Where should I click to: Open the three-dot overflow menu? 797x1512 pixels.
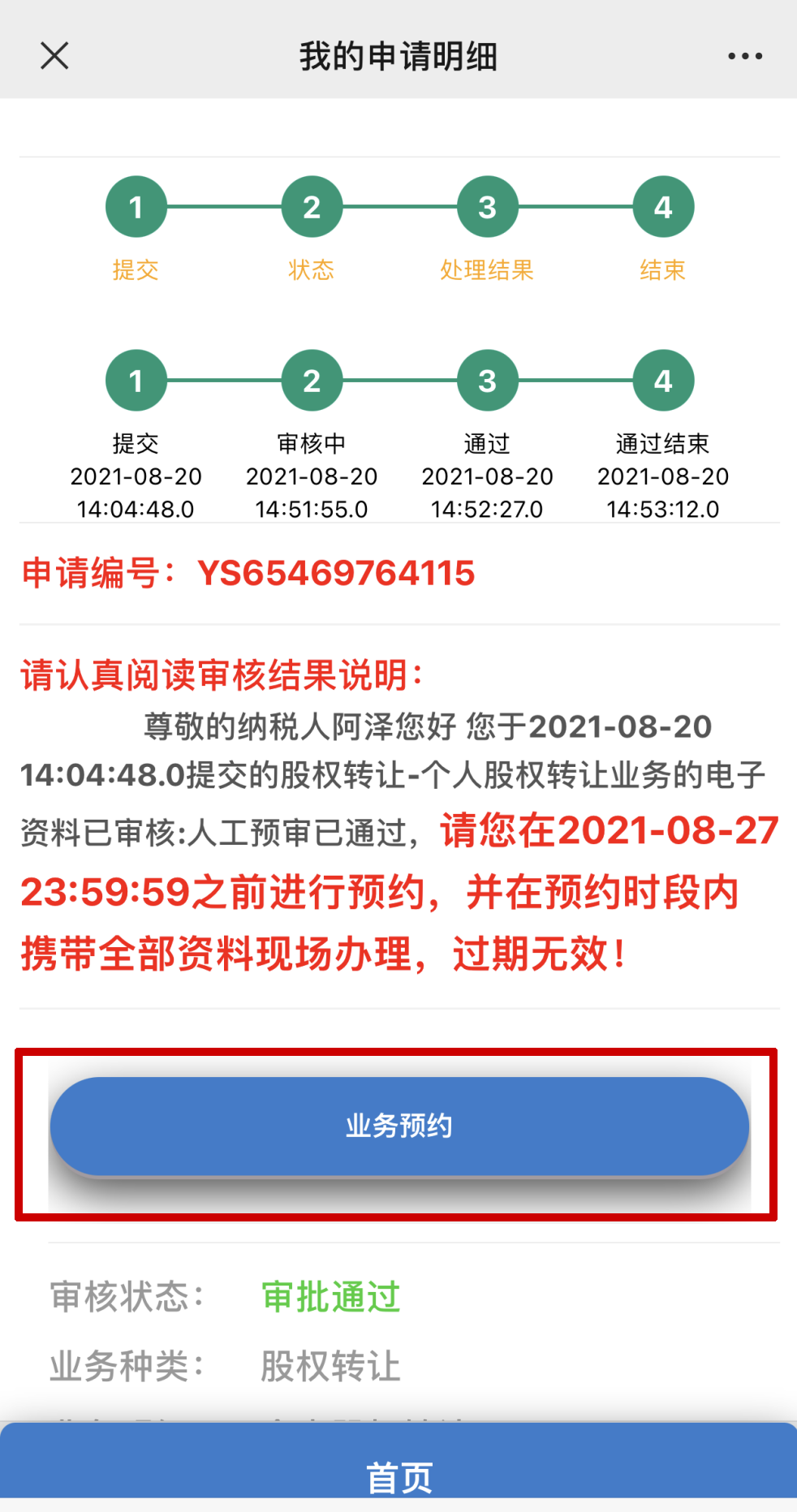click(744, 56)
